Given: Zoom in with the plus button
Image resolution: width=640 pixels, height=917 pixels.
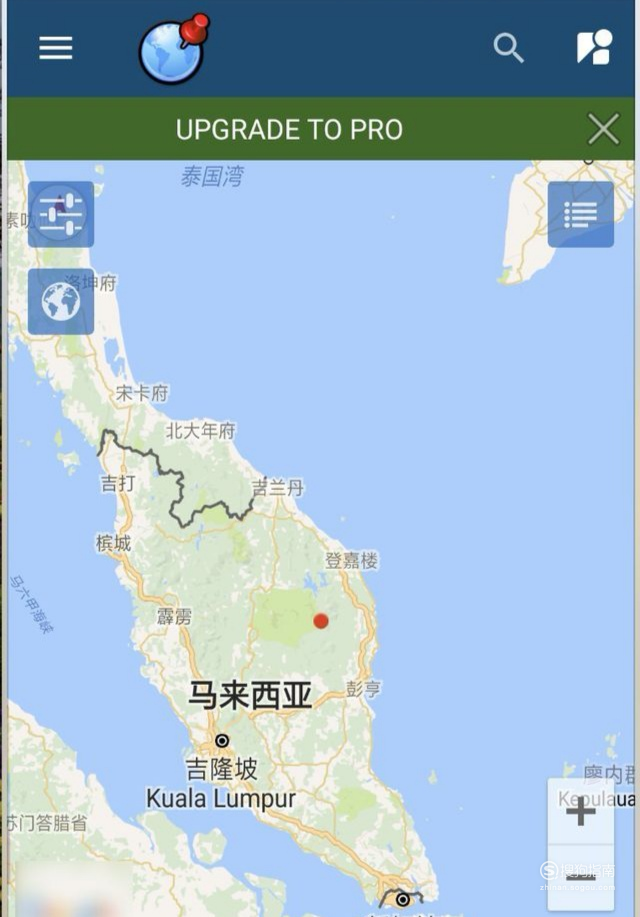Looking at the screenshot, I should point(580,811).
